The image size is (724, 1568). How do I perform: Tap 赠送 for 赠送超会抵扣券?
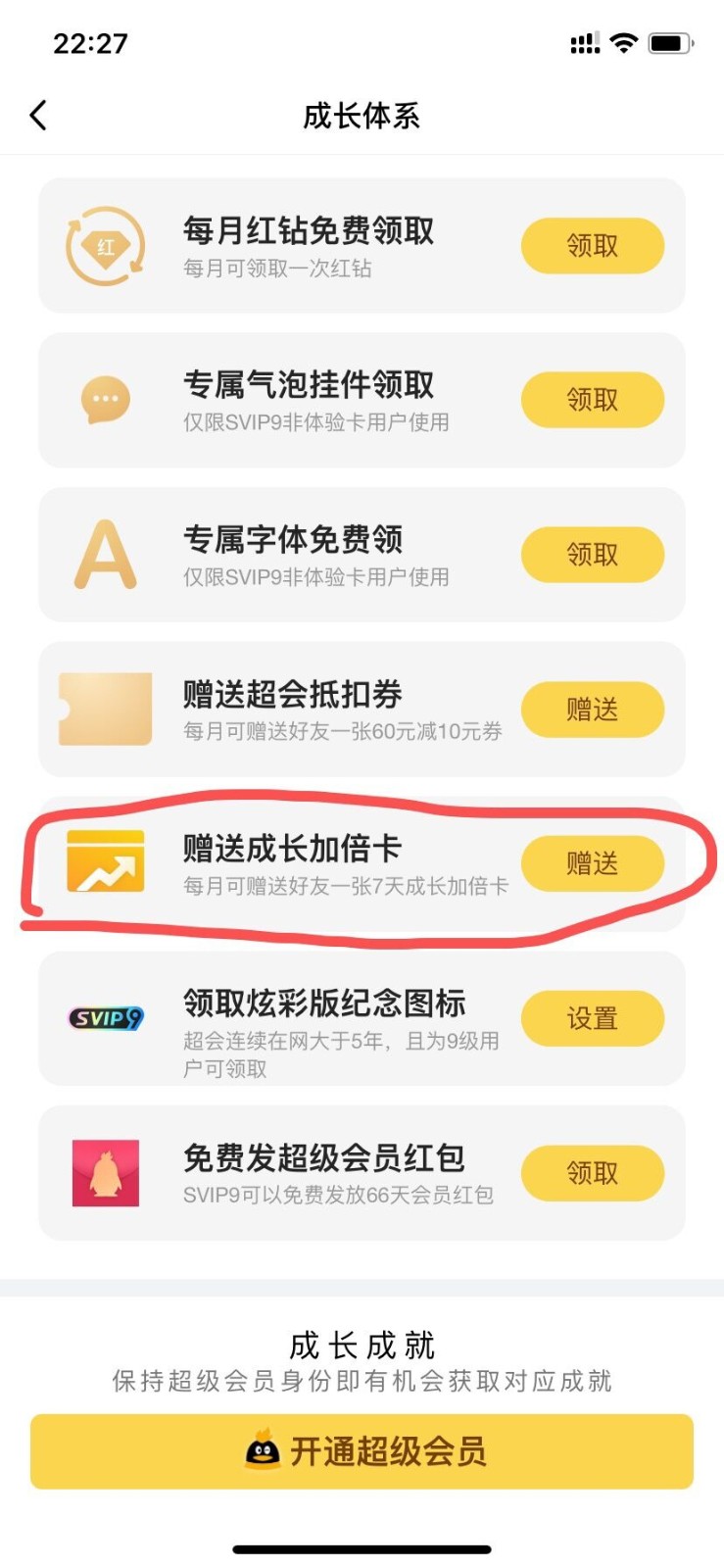tap(592, 710)
